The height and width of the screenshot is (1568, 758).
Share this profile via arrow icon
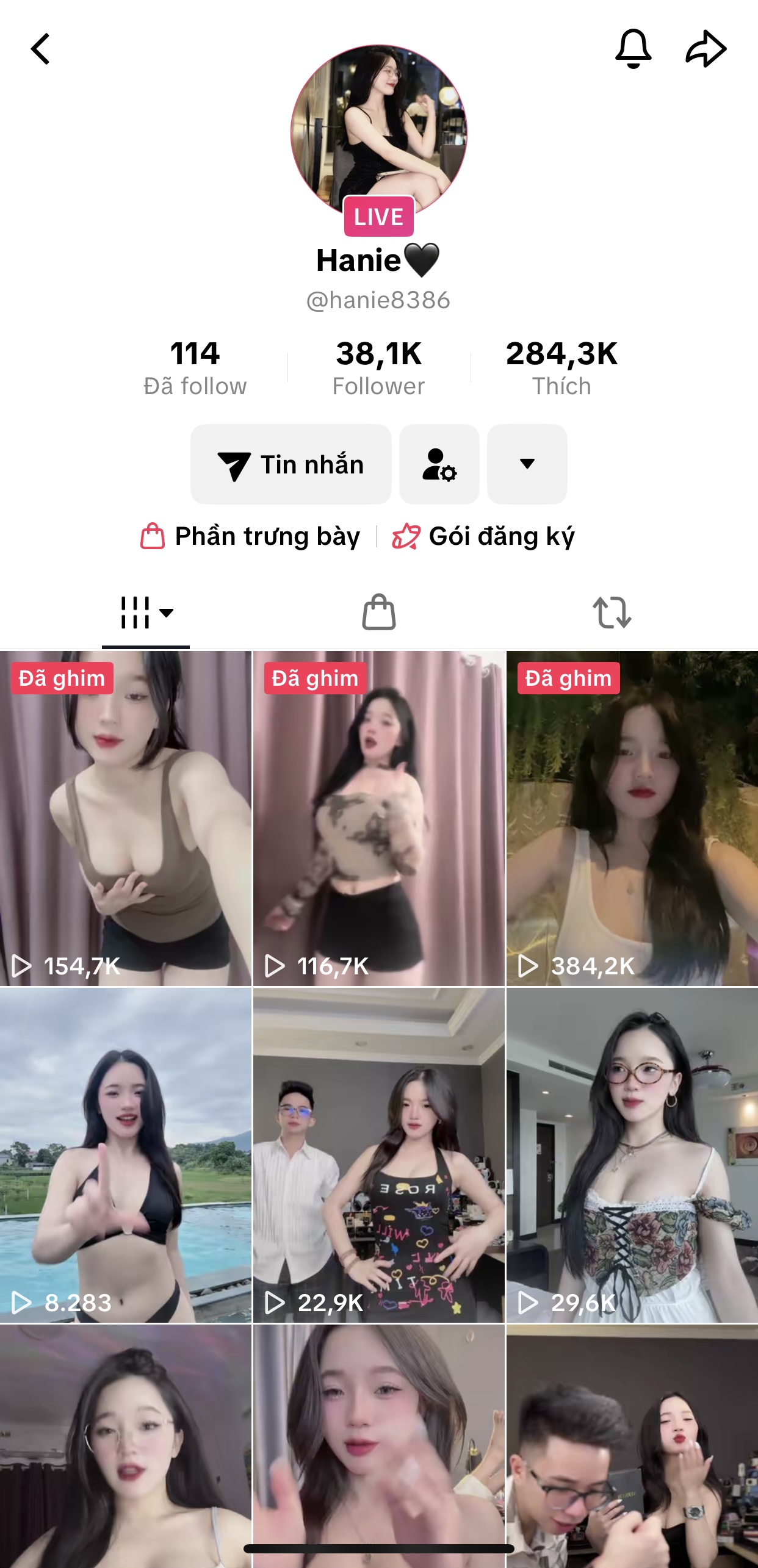pos(706,49)
